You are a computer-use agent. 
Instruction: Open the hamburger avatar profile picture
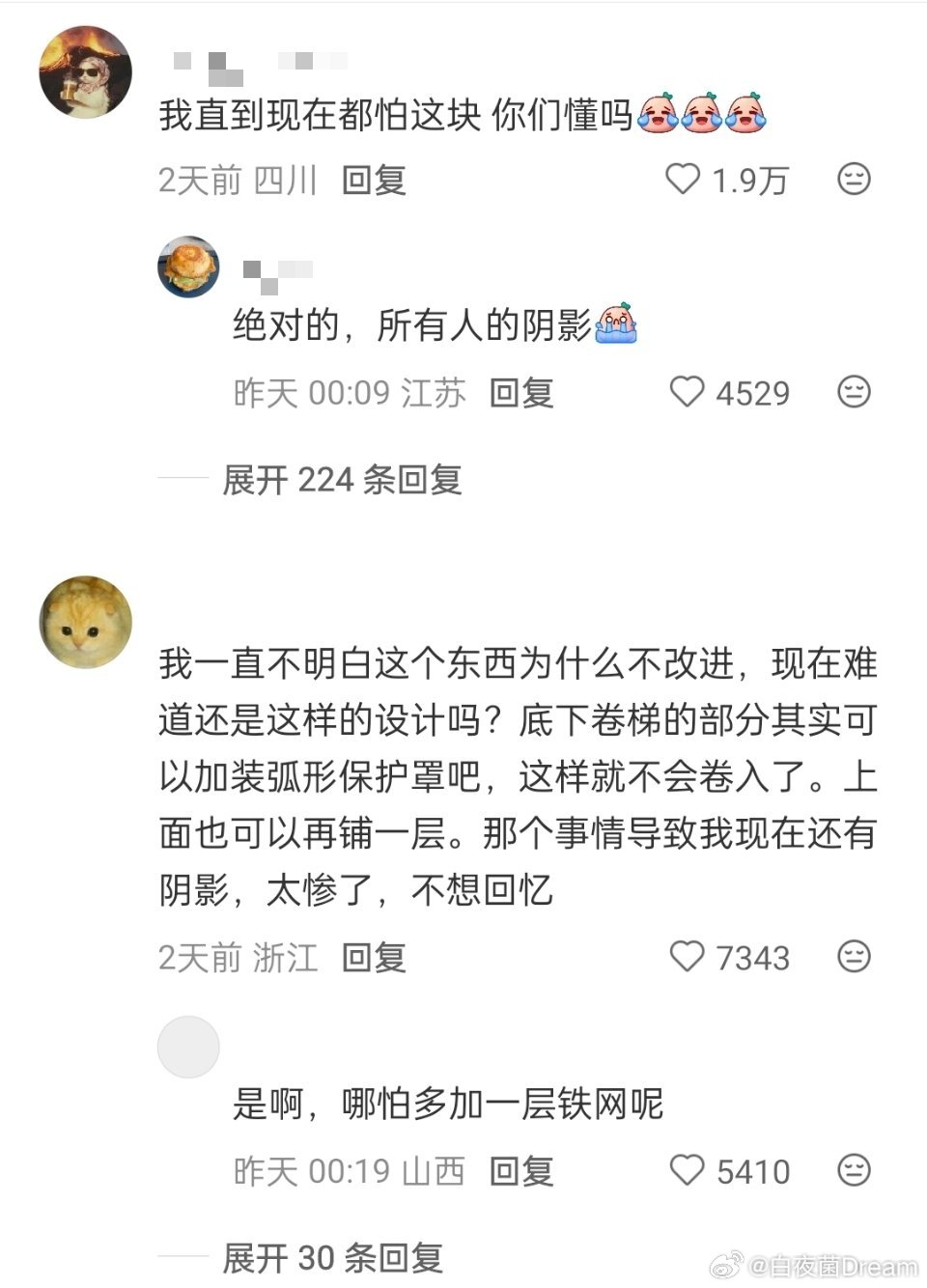click(x=188, y=266)
